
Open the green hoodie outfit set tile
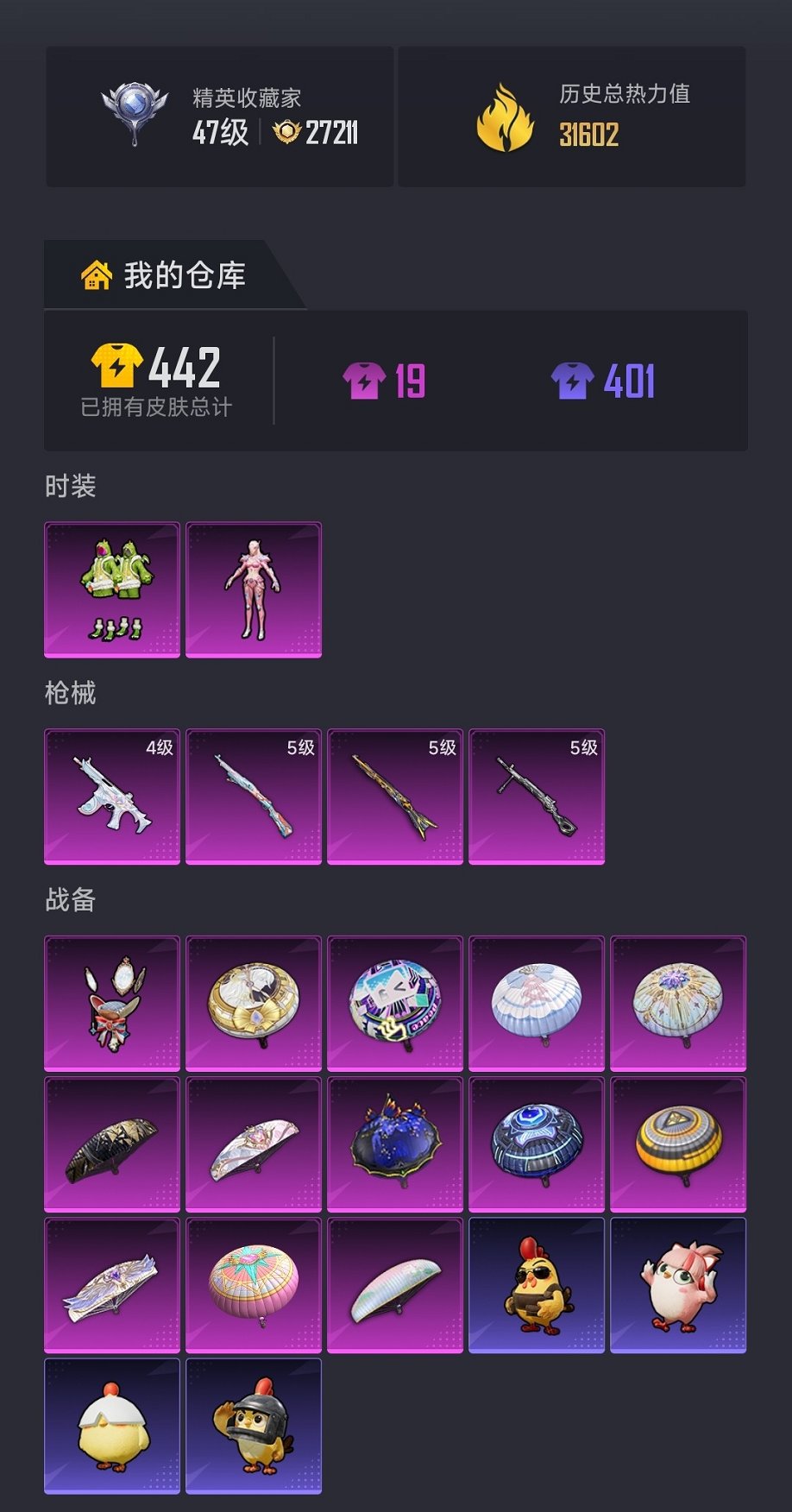112,589
